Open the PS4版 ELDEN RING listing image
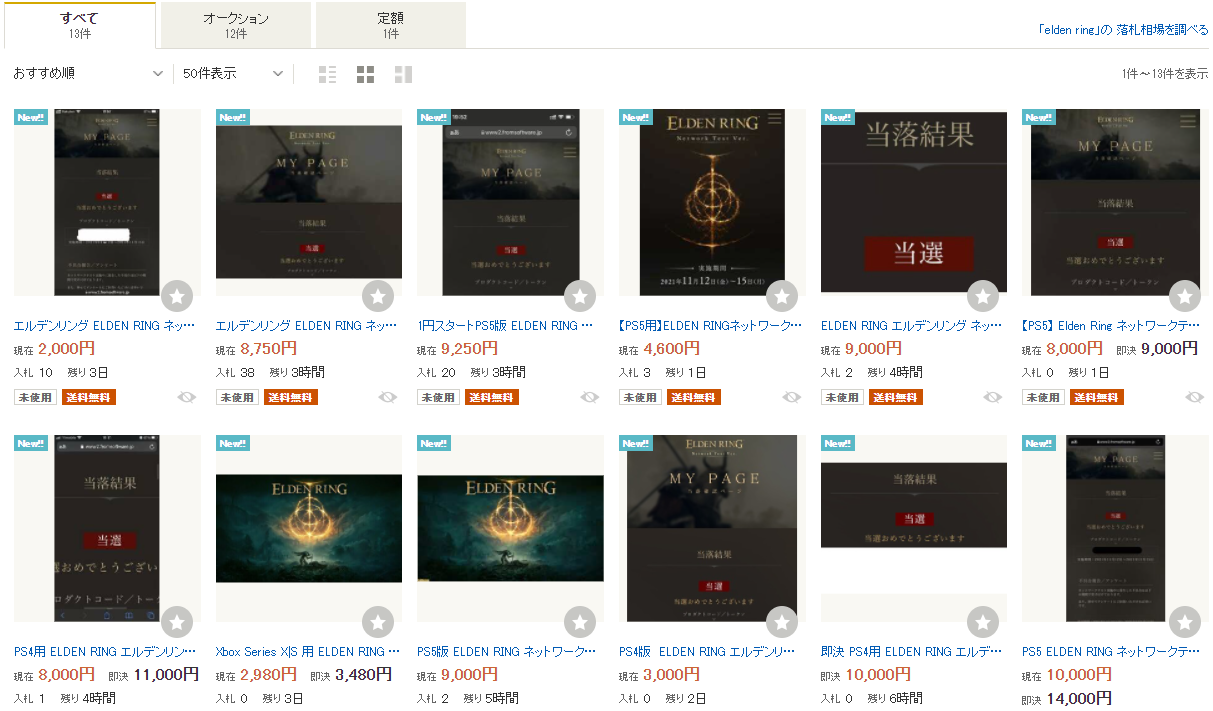The image size is (1213, 711). click(712, 528)
